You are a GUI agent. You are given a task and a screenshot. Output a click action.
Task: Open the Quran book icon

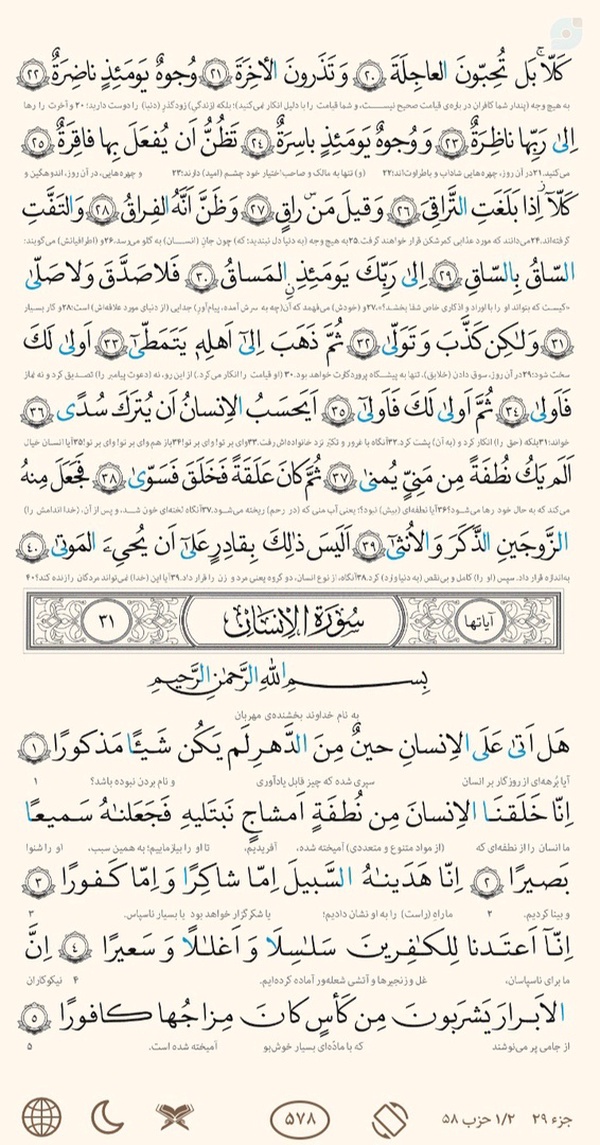pyautogui.click(x=175, y=1117)
